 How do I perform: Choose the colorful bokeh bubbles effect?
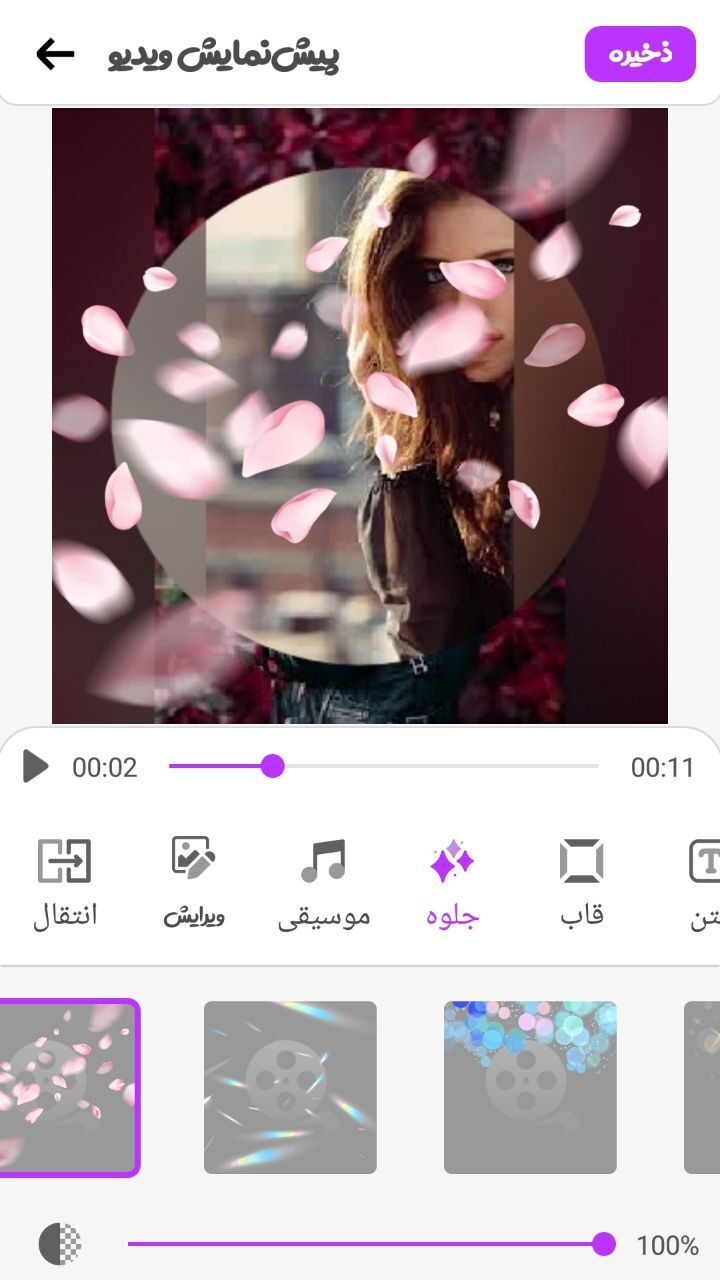tap(530, 1087)
